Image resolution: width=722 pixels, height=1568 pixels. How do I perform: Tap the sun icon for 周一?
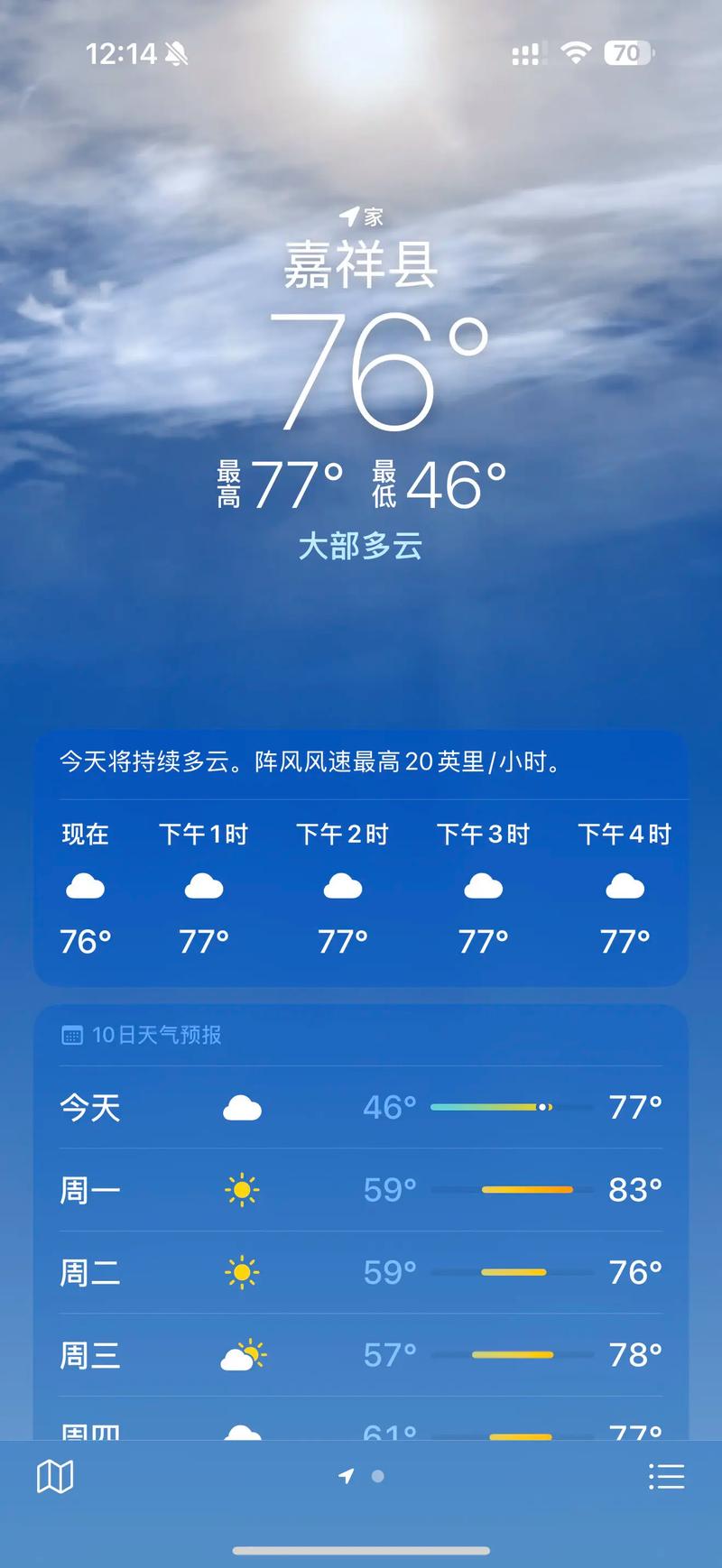pyautogui.click(x=240, y=1190)
